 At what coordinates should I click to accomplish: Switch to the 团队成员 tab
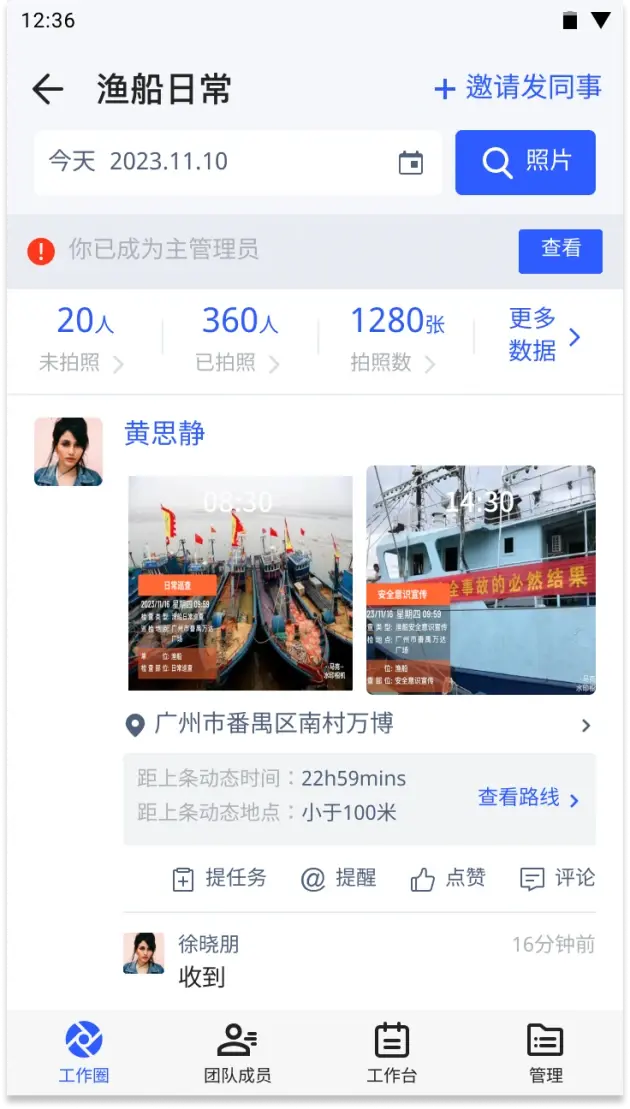[x=237, y=1053]
